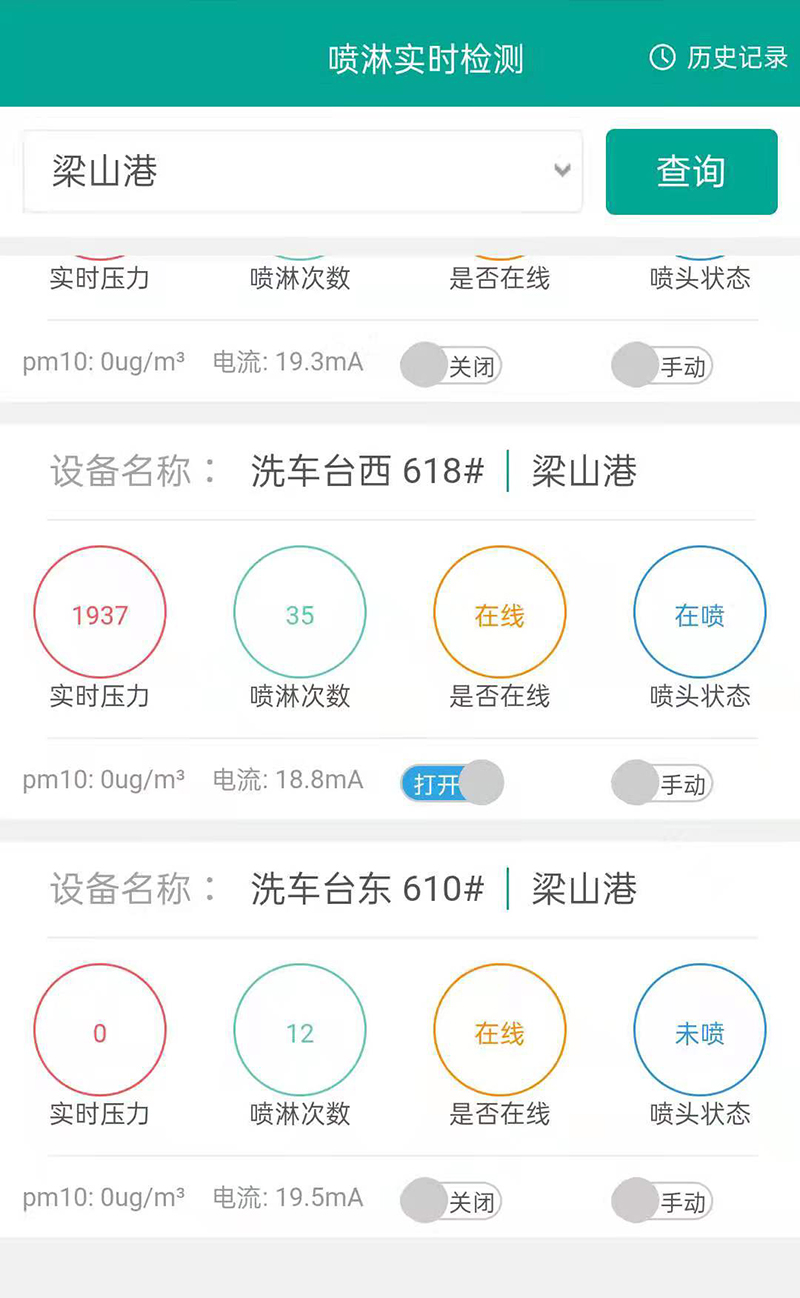The width and height of the screenshot is (800, 1298).
Task: Toggle the 关闭 switch in the topmost card
Action: (451, 365)
